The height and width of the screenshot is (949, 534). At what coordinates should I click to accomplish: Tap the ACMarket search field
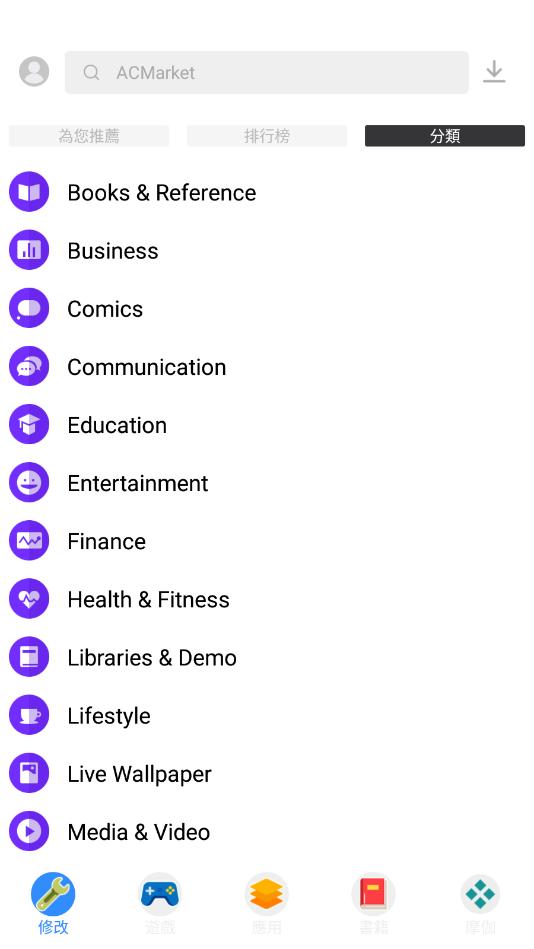coord(266,73)
